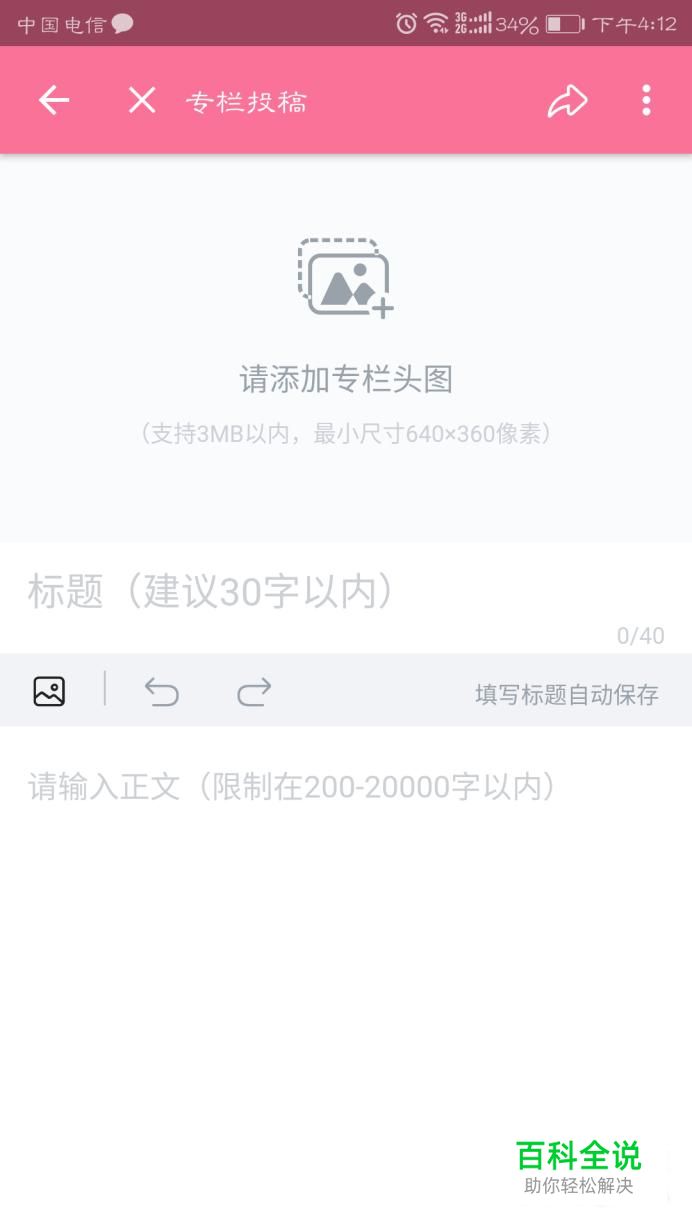Open the three-dot overflow menu

[646, 100]
